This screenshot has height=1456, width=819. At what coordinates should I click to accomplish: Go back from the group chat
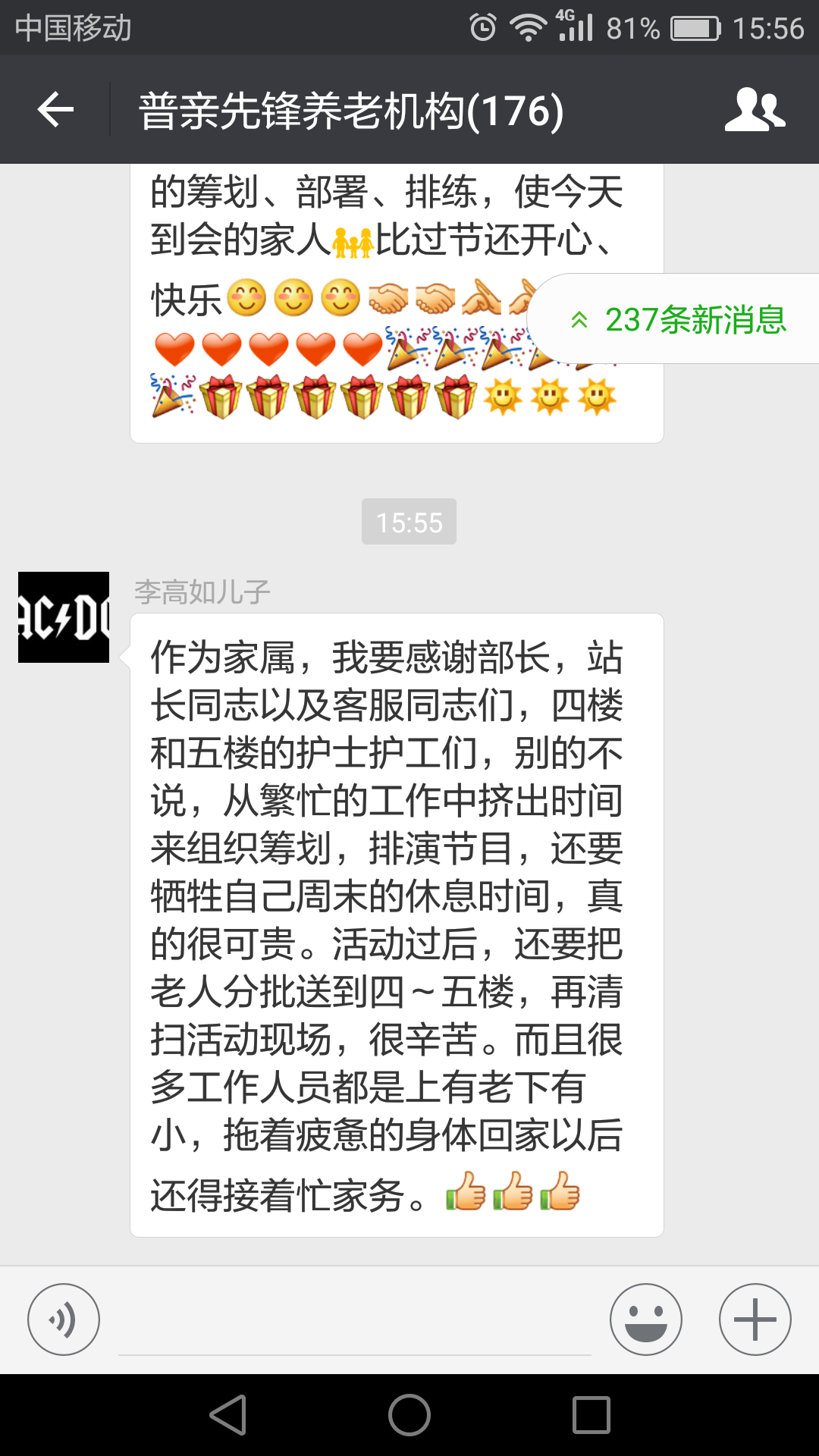pos(55,110)
